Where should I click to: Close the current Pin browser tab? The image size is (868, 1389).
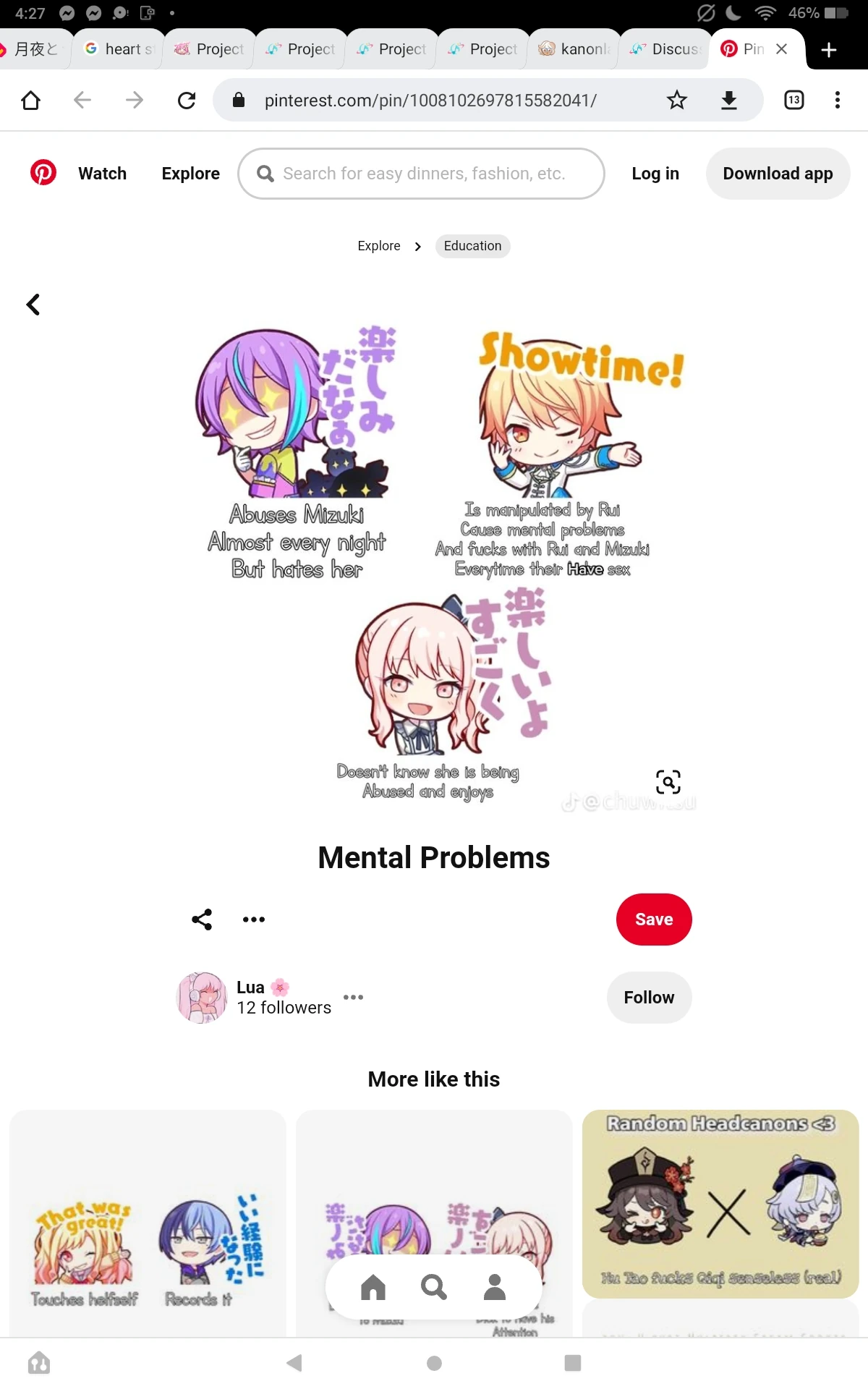781,48
